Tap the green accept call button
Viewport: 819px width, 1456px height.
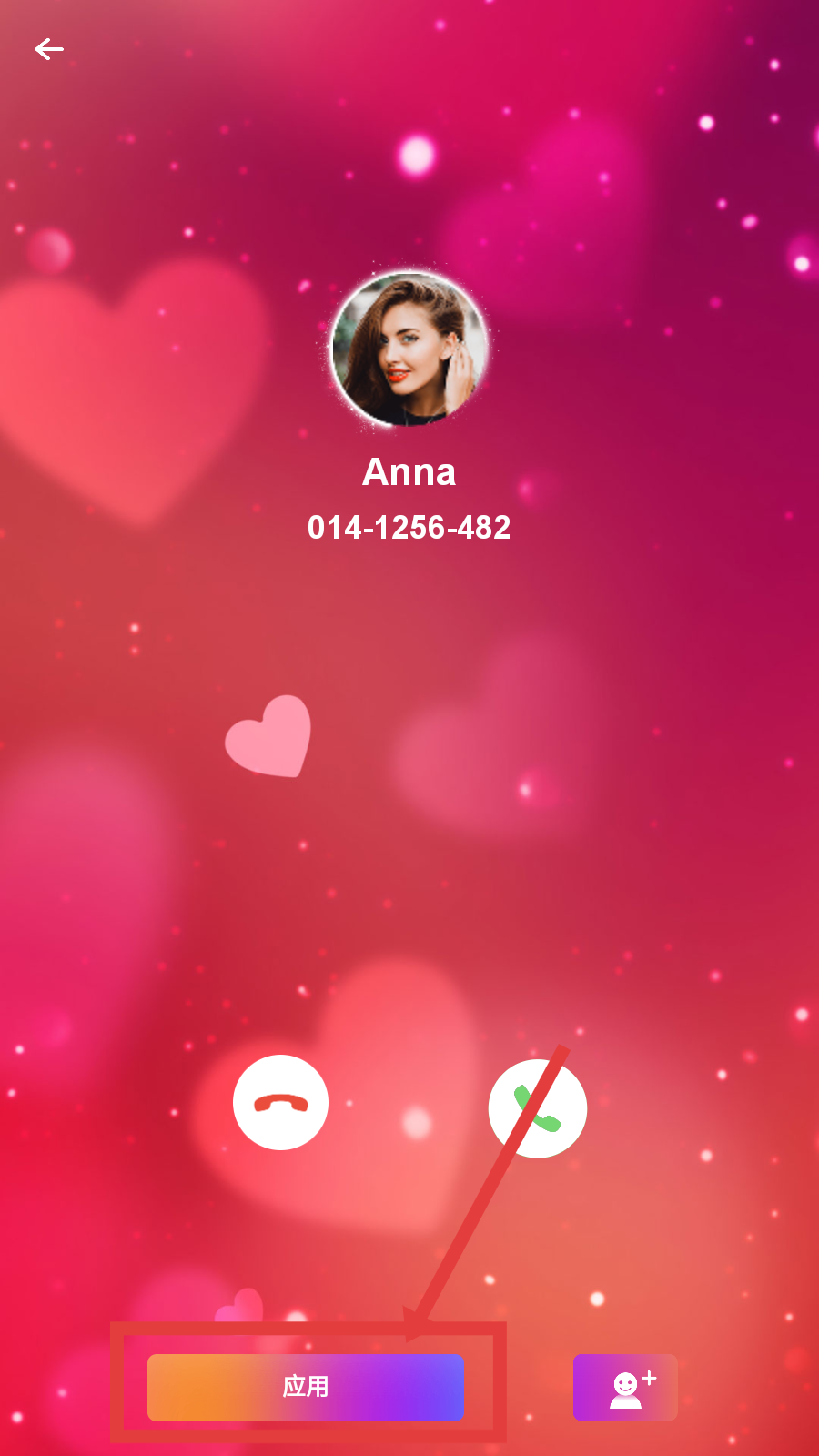(538, 1108)
